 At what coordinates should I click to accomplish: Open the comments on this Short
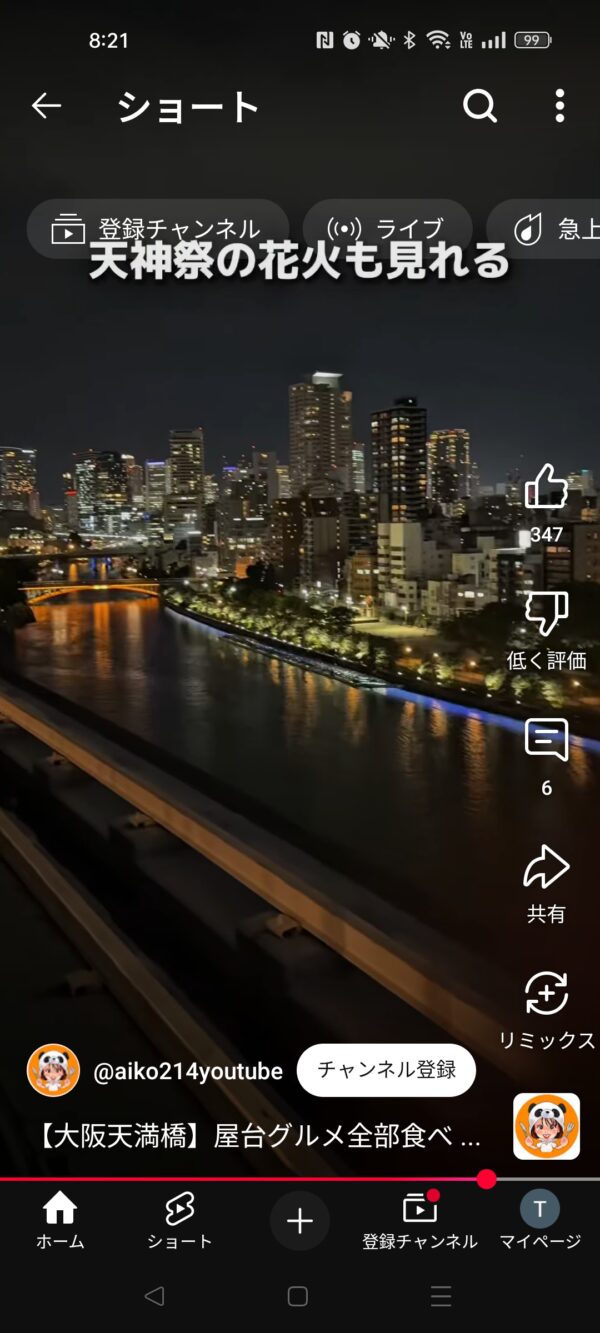[546, 741]
